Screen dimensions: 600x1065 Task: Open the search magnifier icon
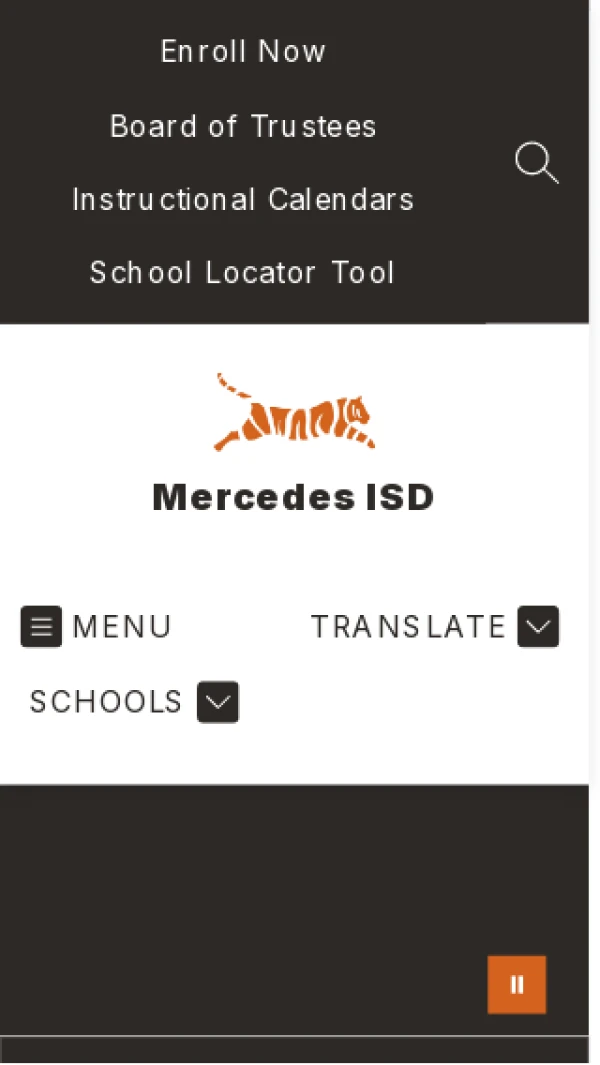pyautogui.click(x=536, y=163)
